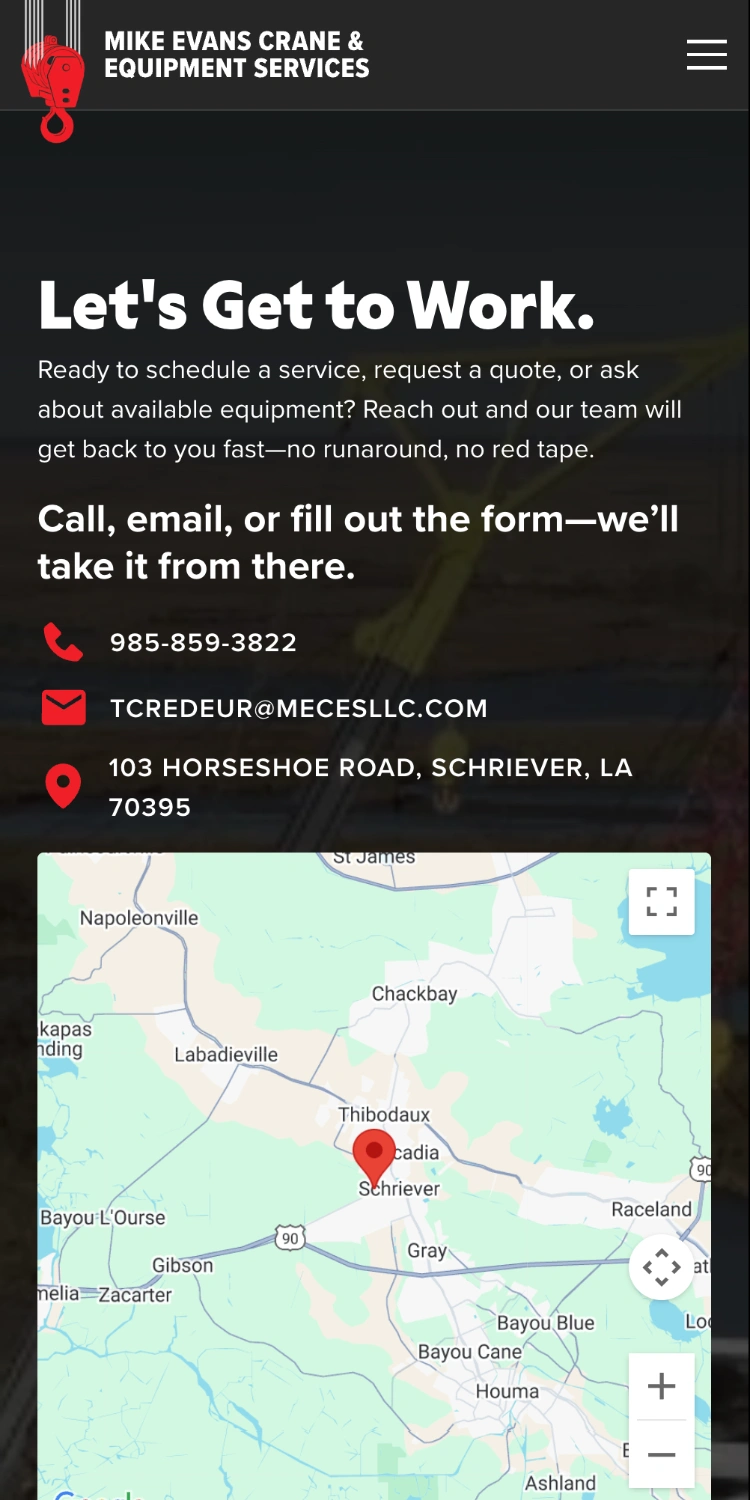Viewport: 750px width, 1500px height.
Task: Open the 103 Horseshoe Road address link
Action: [x=371, y=787]
